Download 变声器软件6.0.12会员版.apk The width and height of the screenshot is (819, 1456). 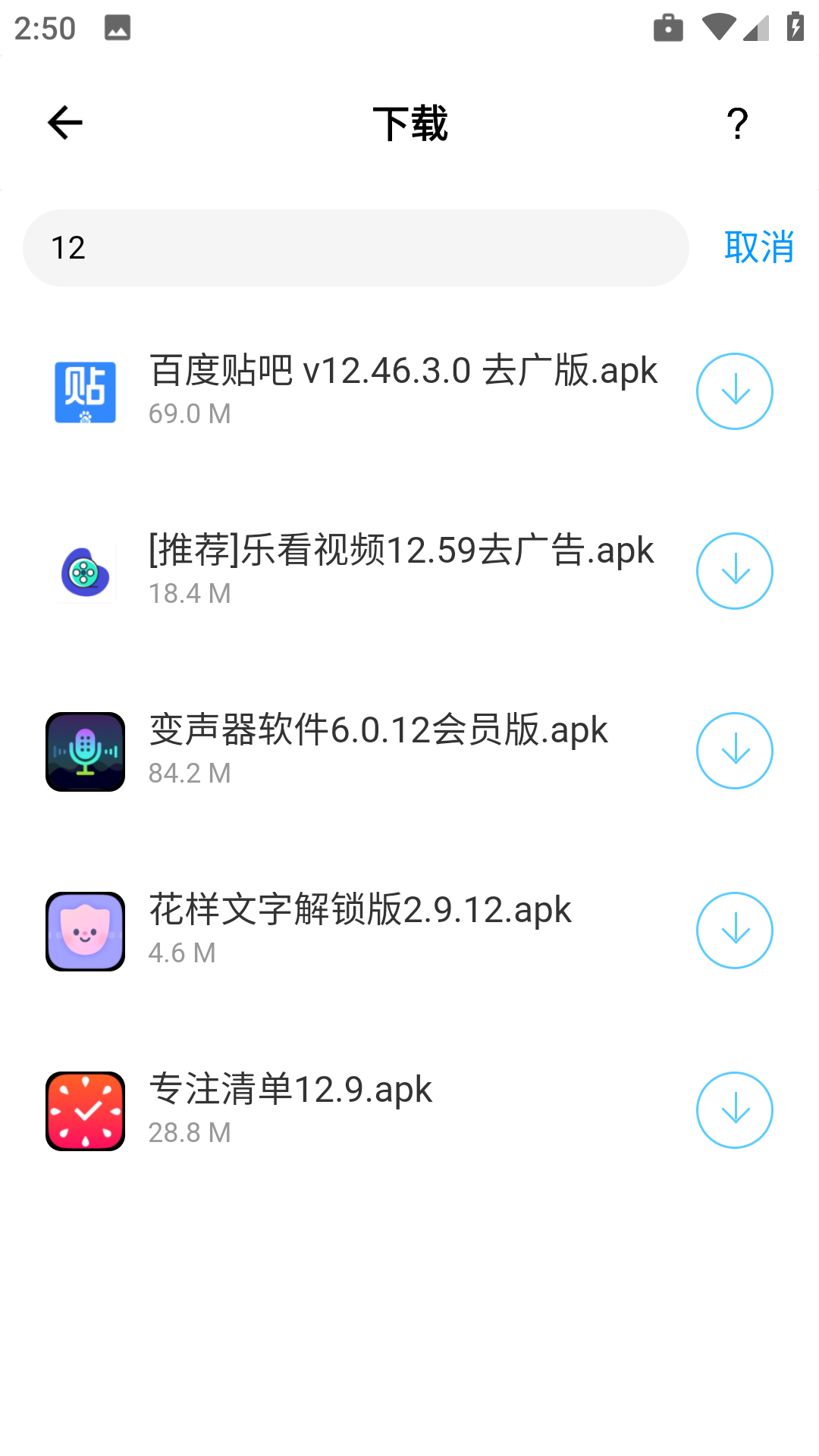click(x=734, y=751)
